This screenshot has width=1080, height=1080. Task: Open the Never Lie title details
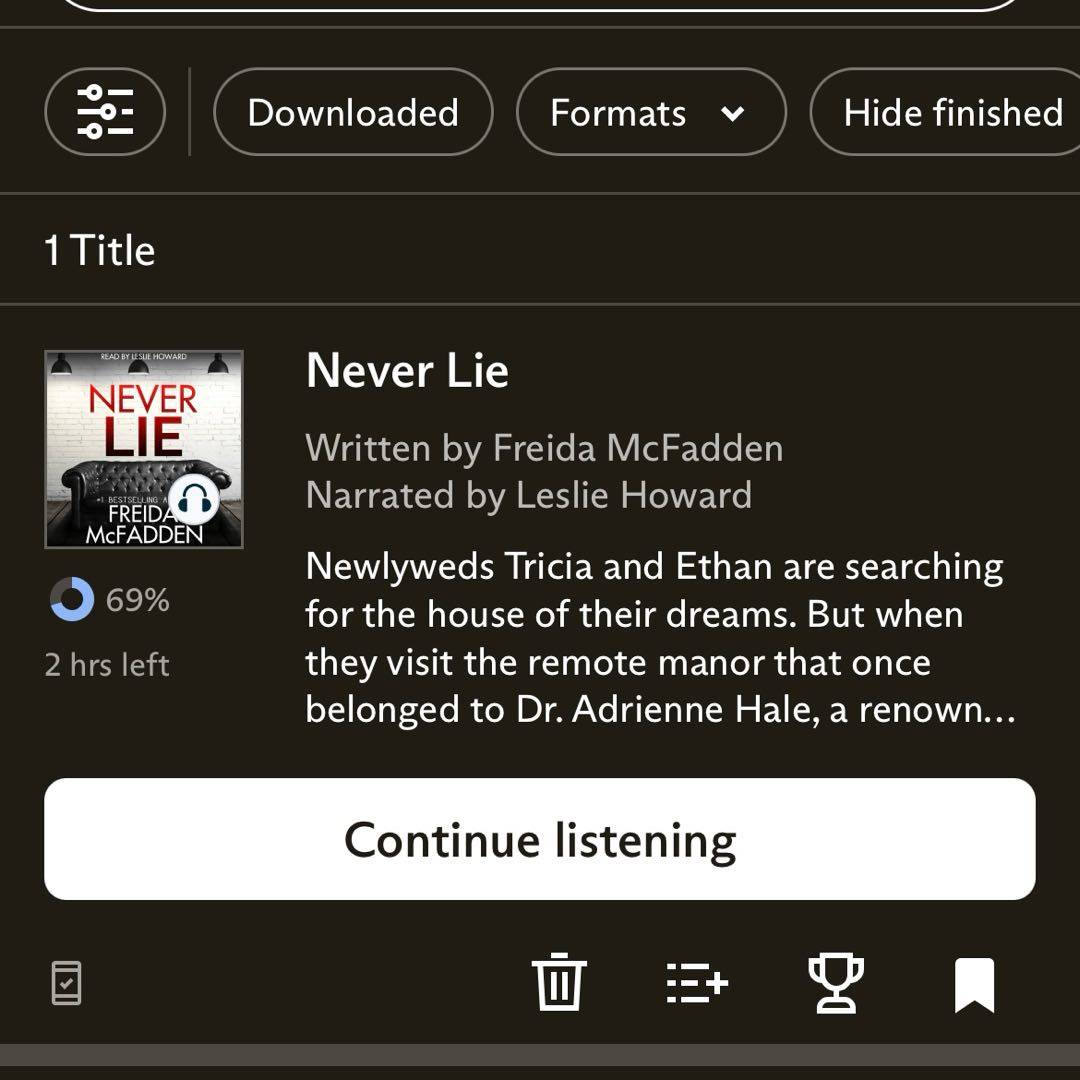coord(407,371)
